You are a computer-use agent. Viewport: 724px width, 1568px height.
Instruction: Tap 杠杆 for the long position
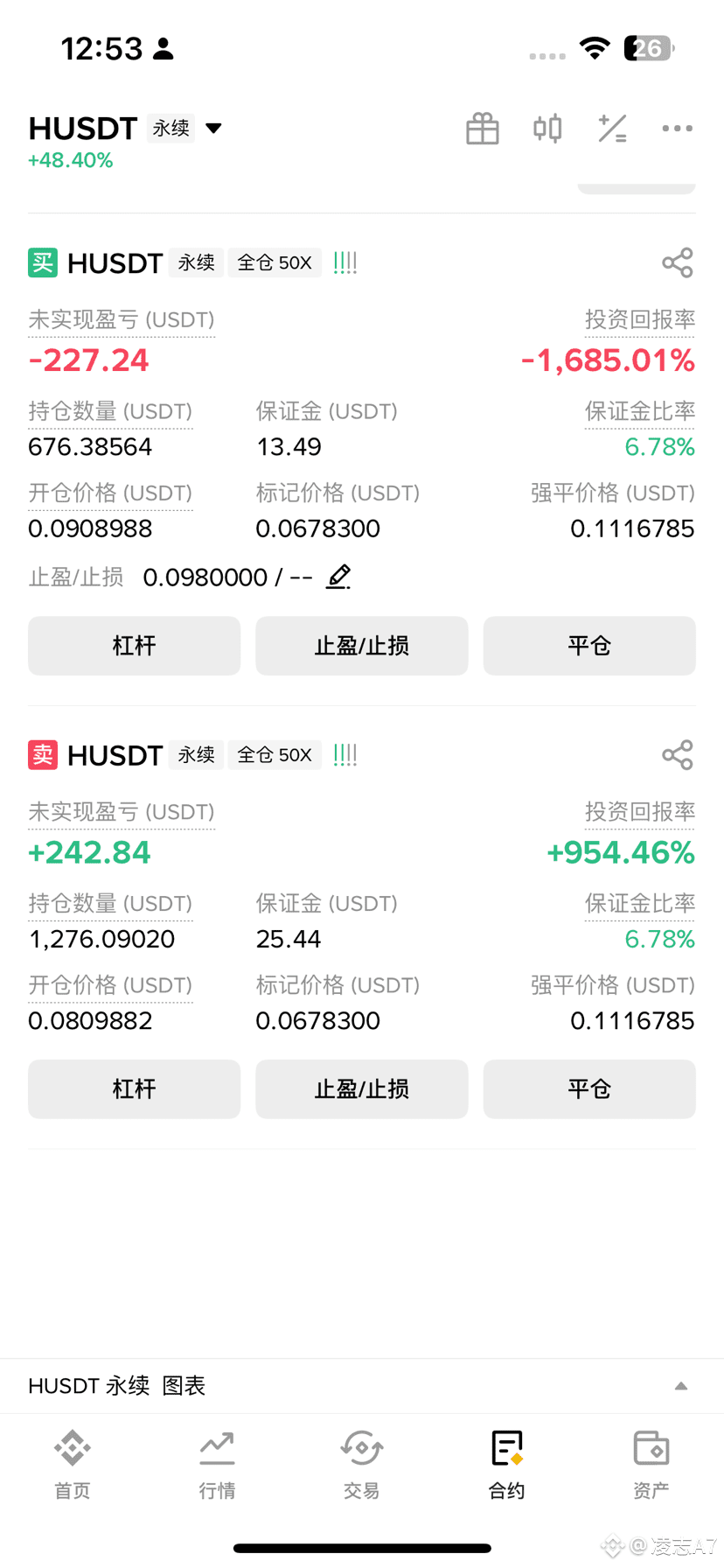(134, 646)
